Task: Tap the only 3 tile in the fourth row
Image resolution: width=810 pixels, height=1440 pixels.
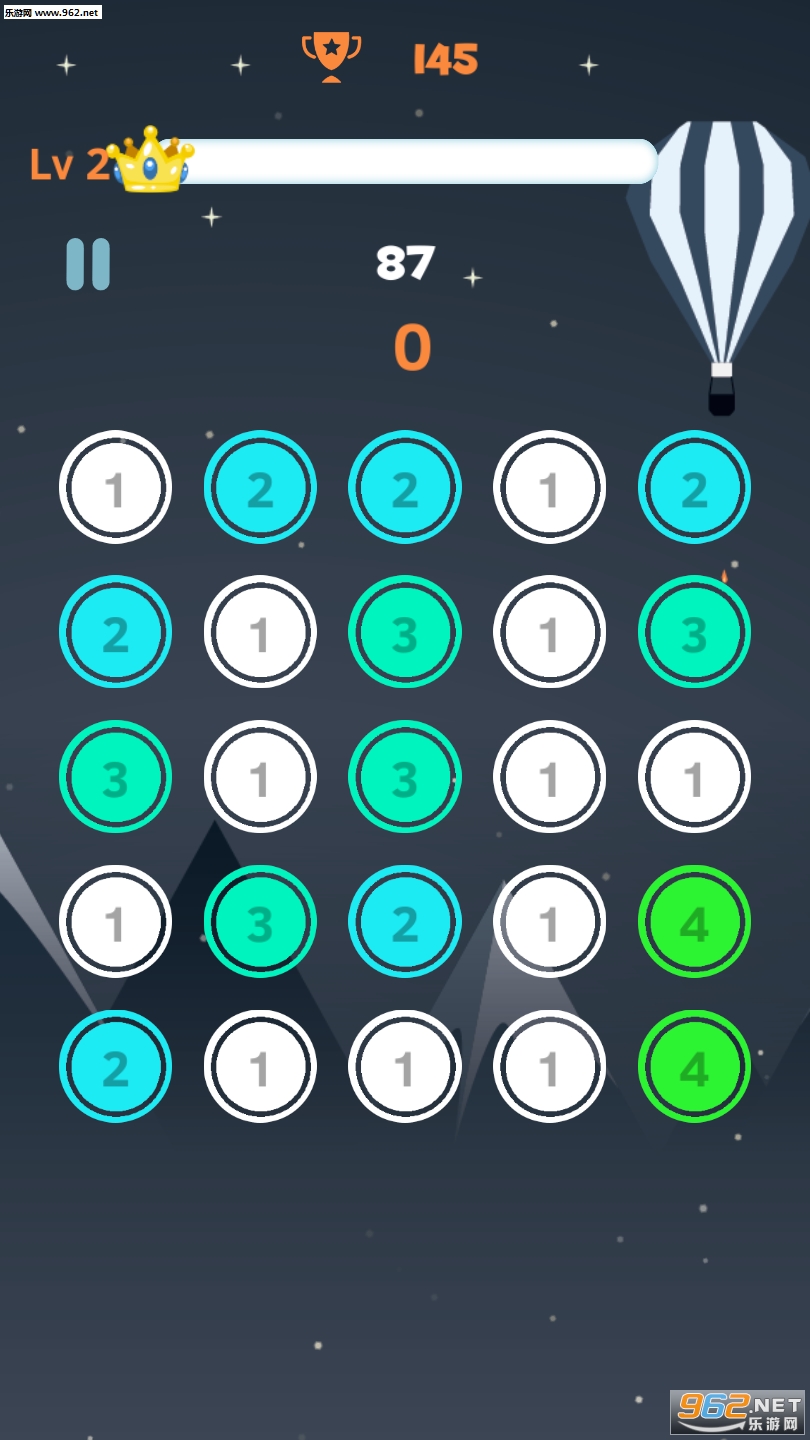Action: pyautogui.click(x=260, y=921)
